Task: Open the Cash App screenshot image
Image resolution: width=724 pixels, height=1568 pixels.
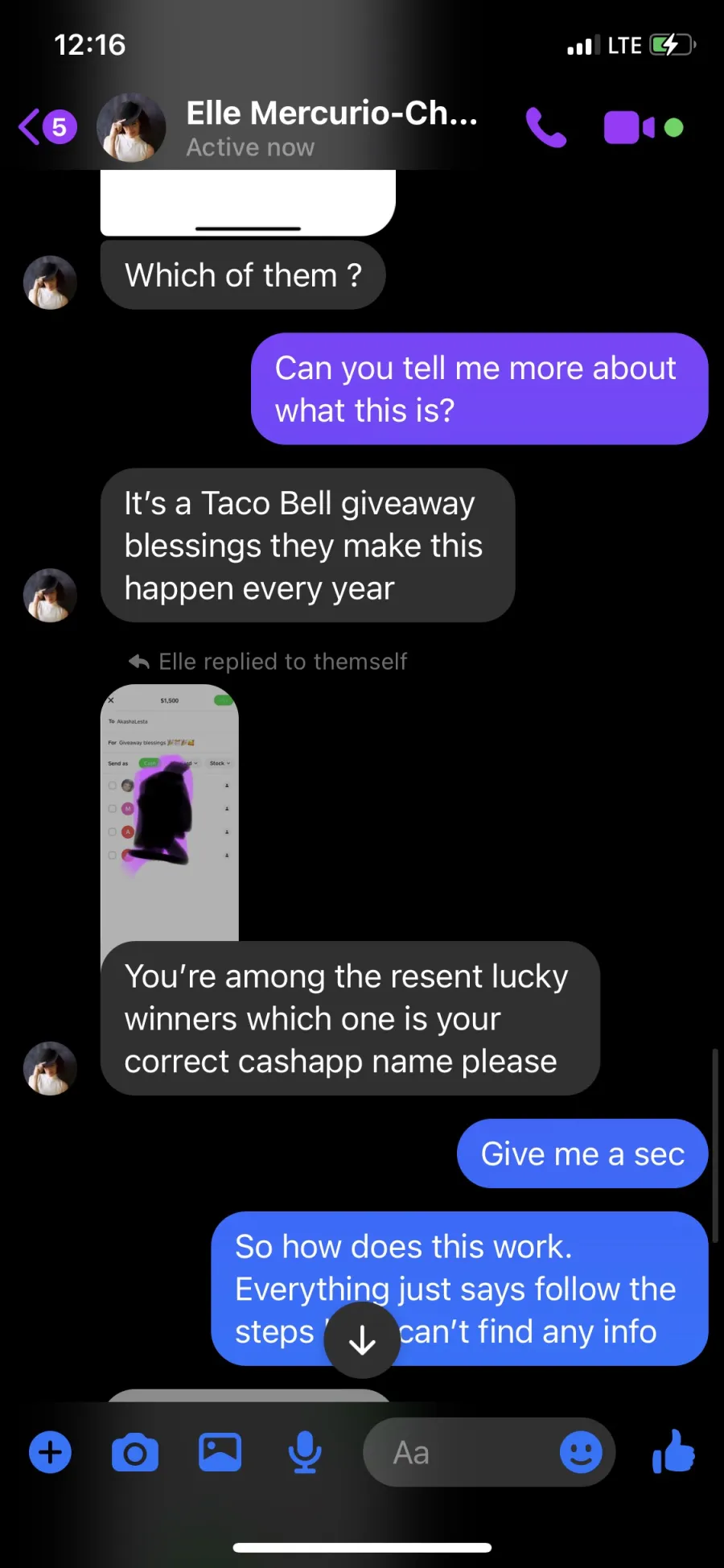Action: (170, 813)
